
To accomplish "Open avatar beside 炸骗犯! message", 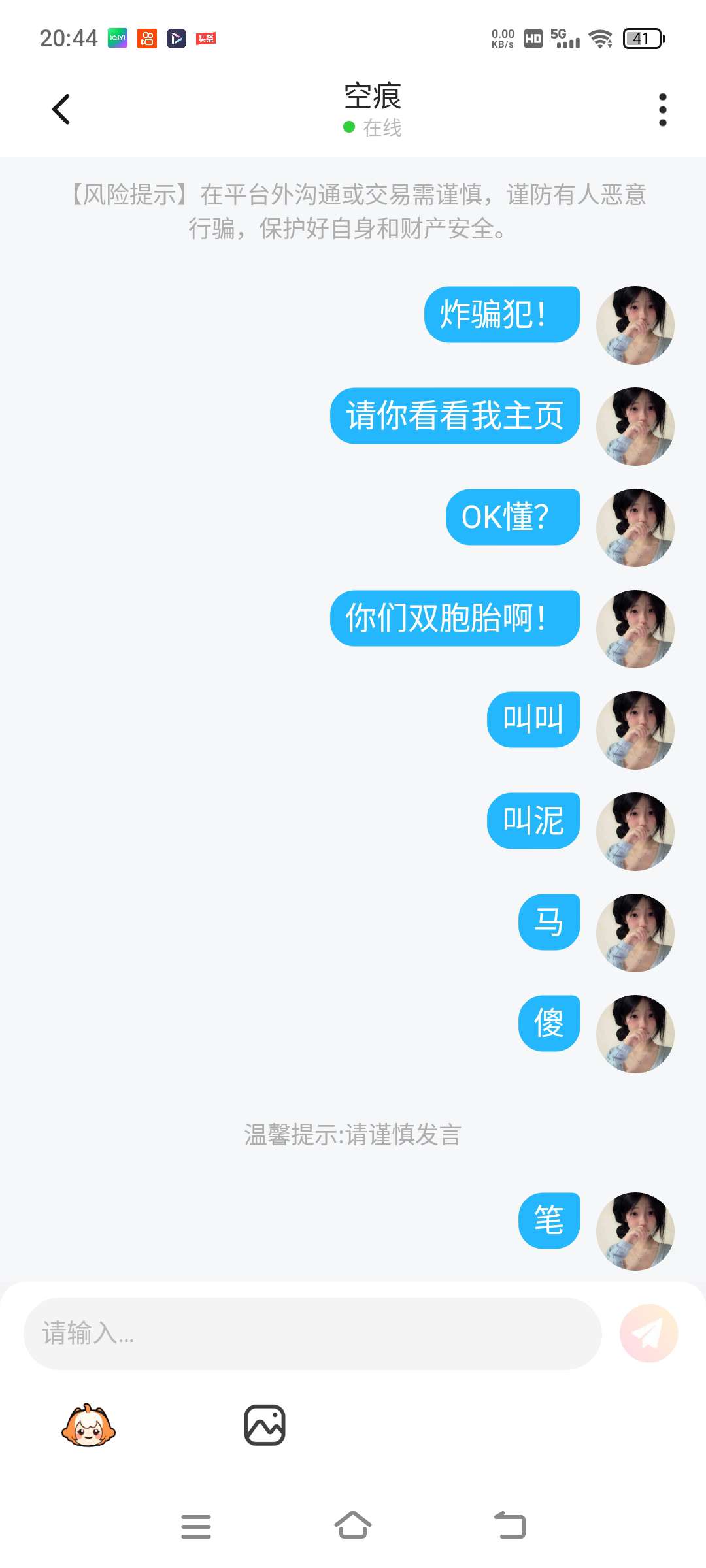I will [x=635, y=325].
